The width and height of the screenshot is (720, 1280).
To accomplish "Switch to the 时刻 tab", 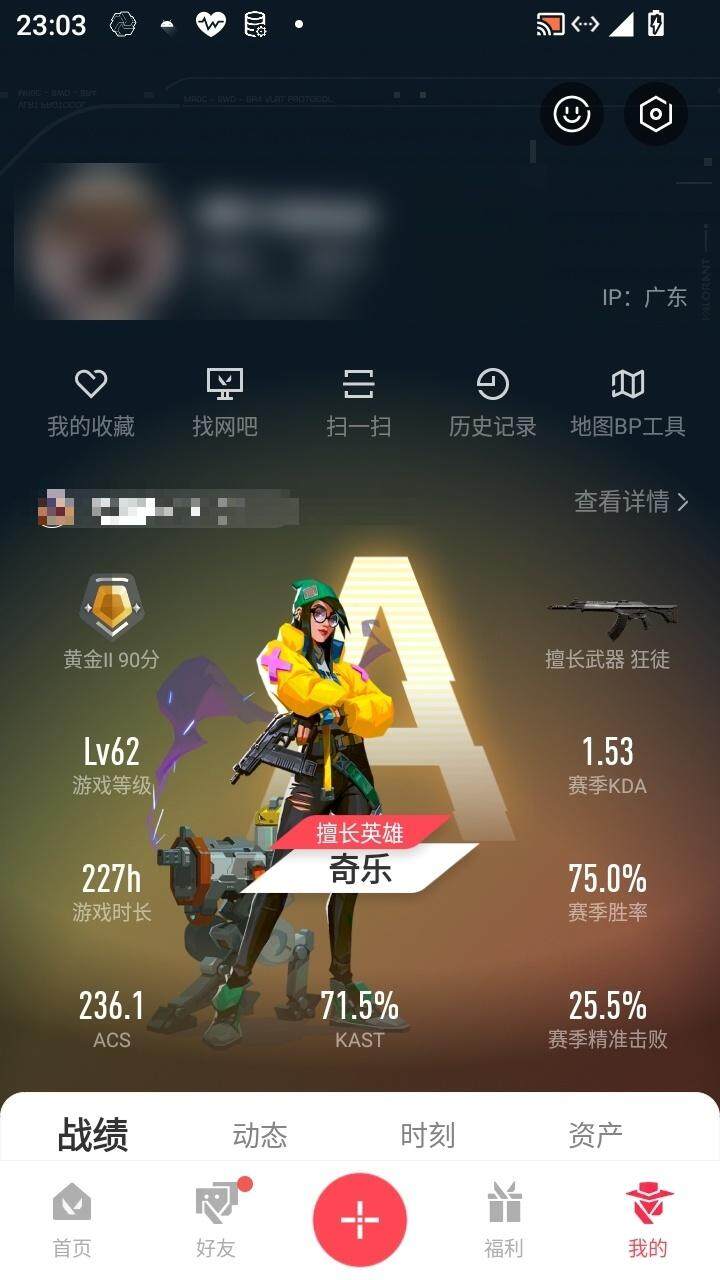I will 428,1135.
